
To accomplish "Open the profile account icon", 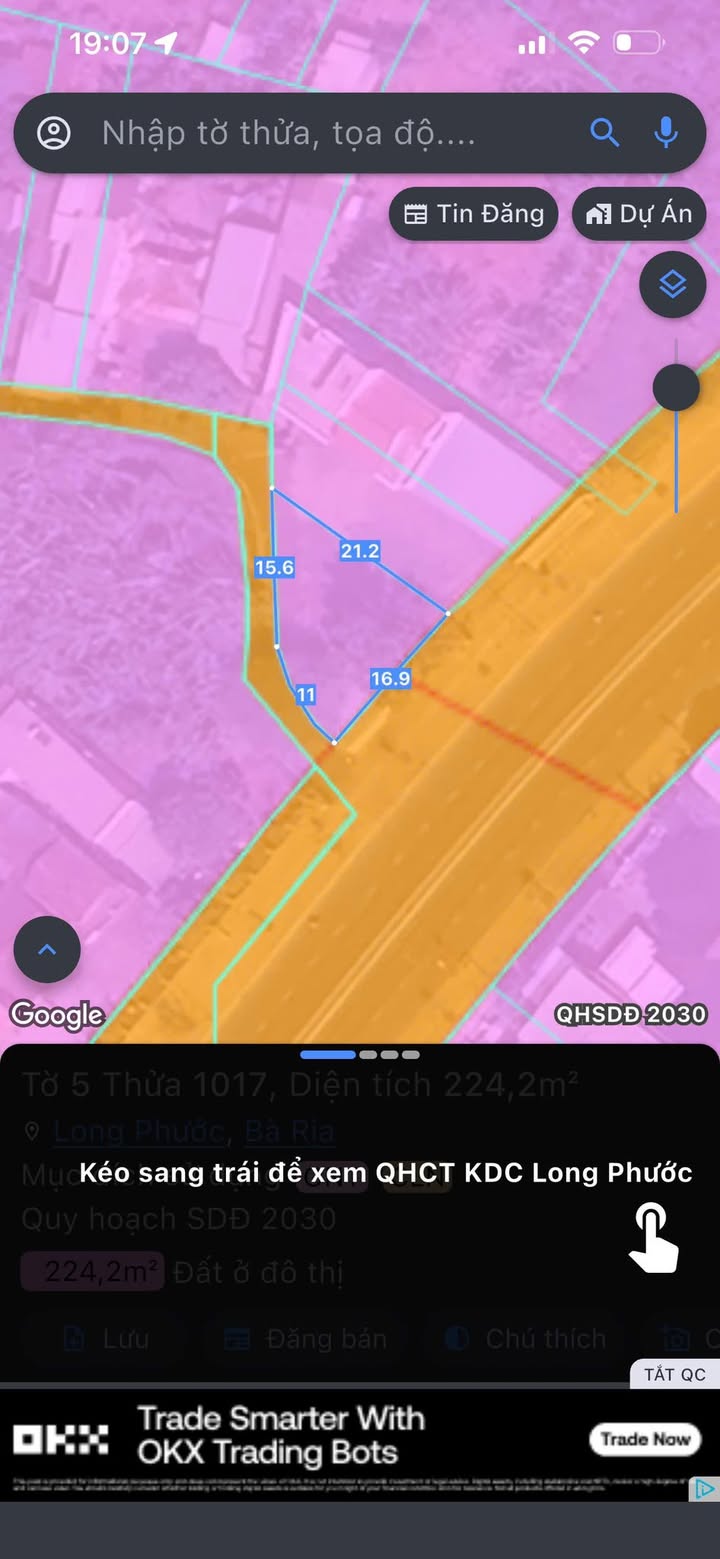I will [x=54, y=133].
